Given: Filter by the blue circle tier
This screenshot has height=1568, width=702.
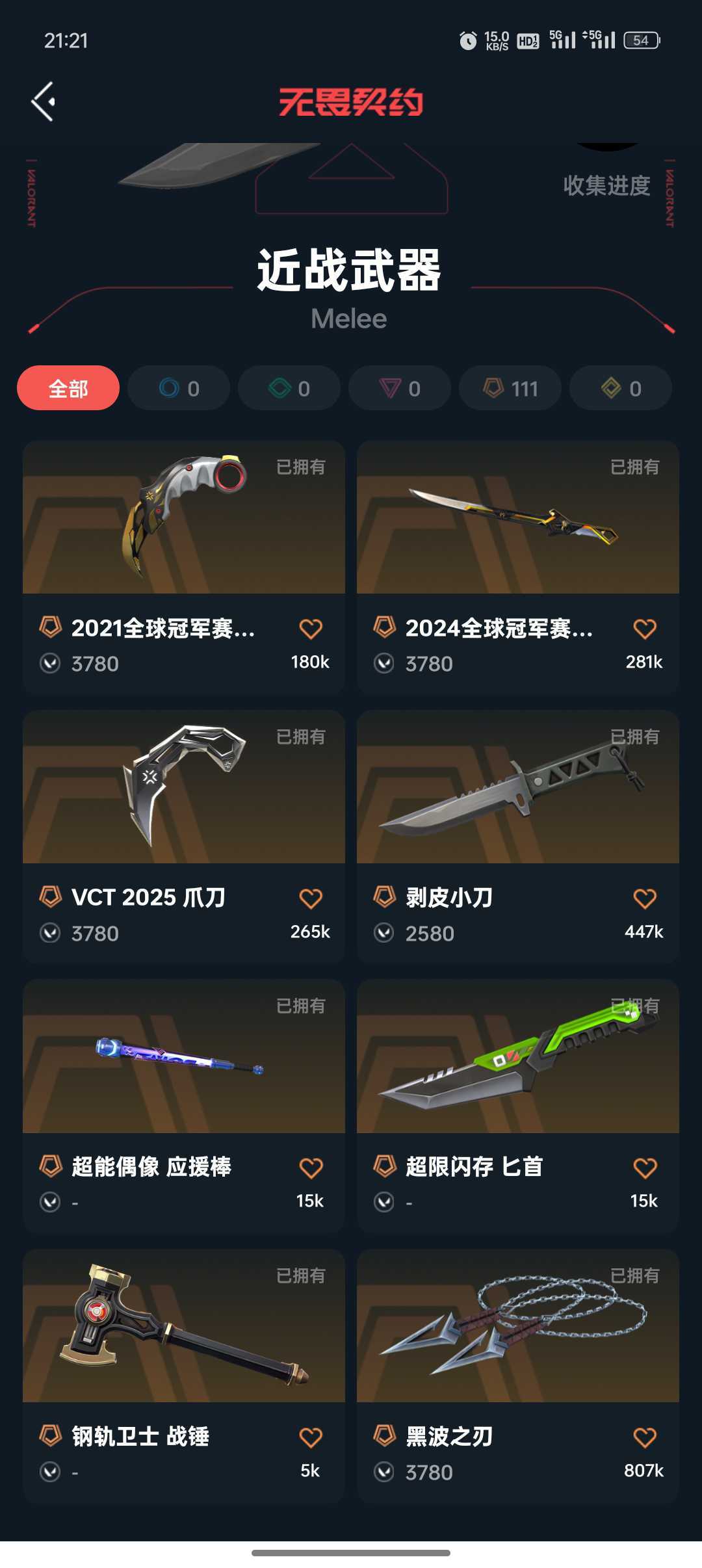Looking at the screenshot, I should (179, 388).
